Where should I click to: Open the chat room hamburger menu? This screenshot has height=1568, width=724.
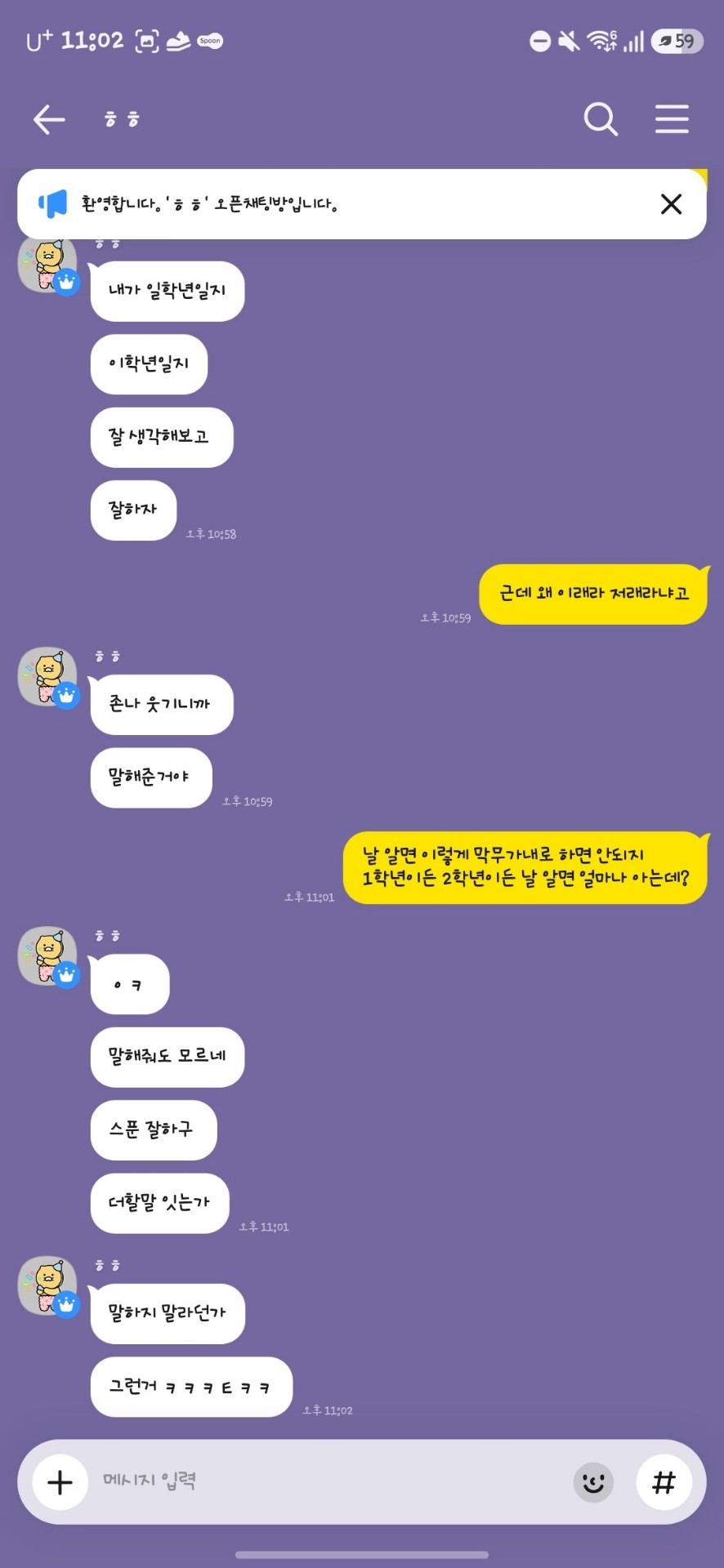point(672,119)
